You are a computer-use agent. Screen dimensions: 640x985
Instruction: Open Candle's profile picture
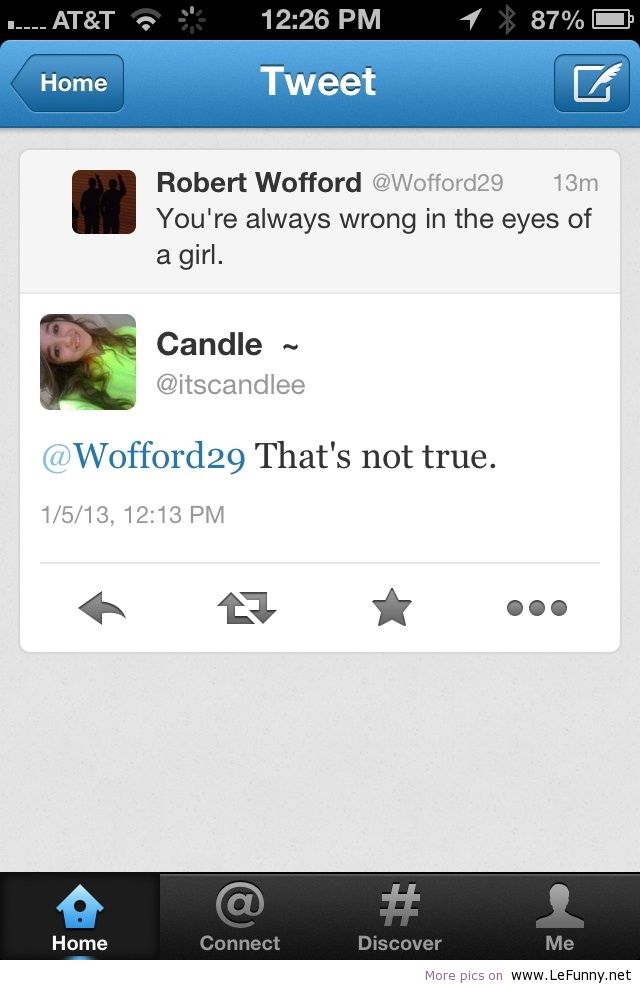[x=88, y=362]
